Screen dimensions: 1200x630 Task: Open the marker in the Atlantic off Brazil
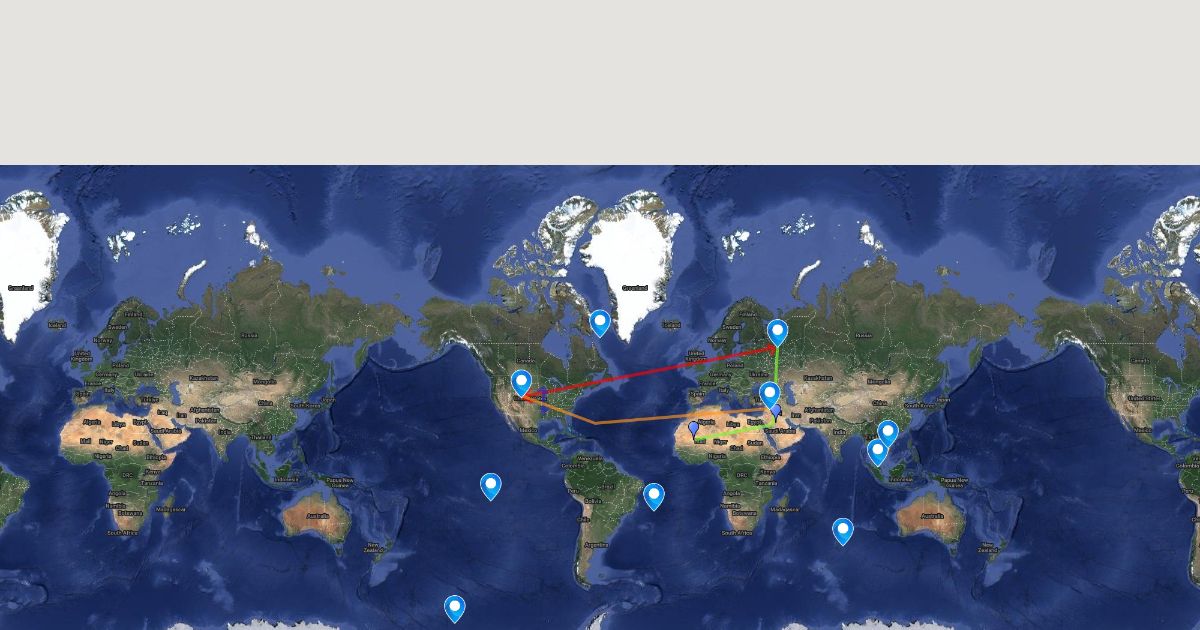coord(654,495)
